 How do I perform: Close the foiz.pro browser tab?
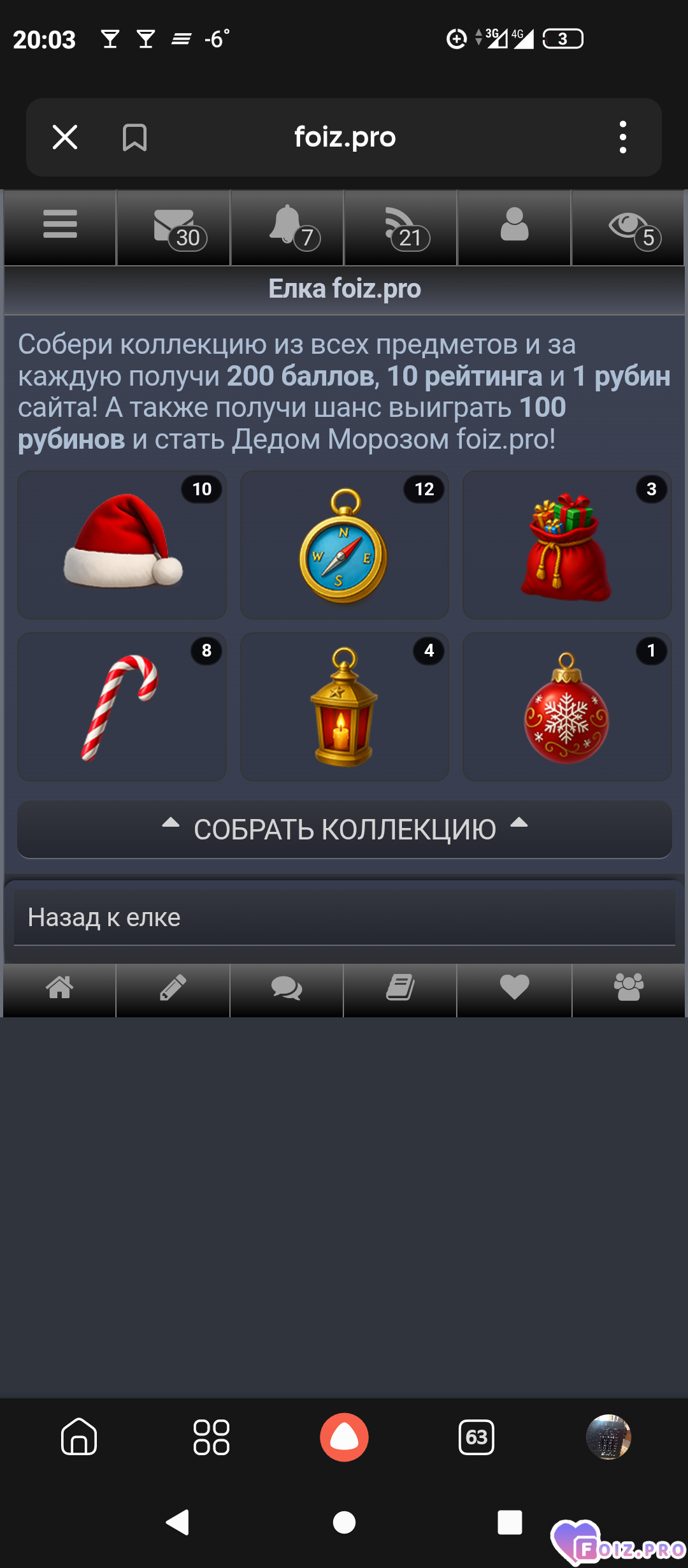65,137
